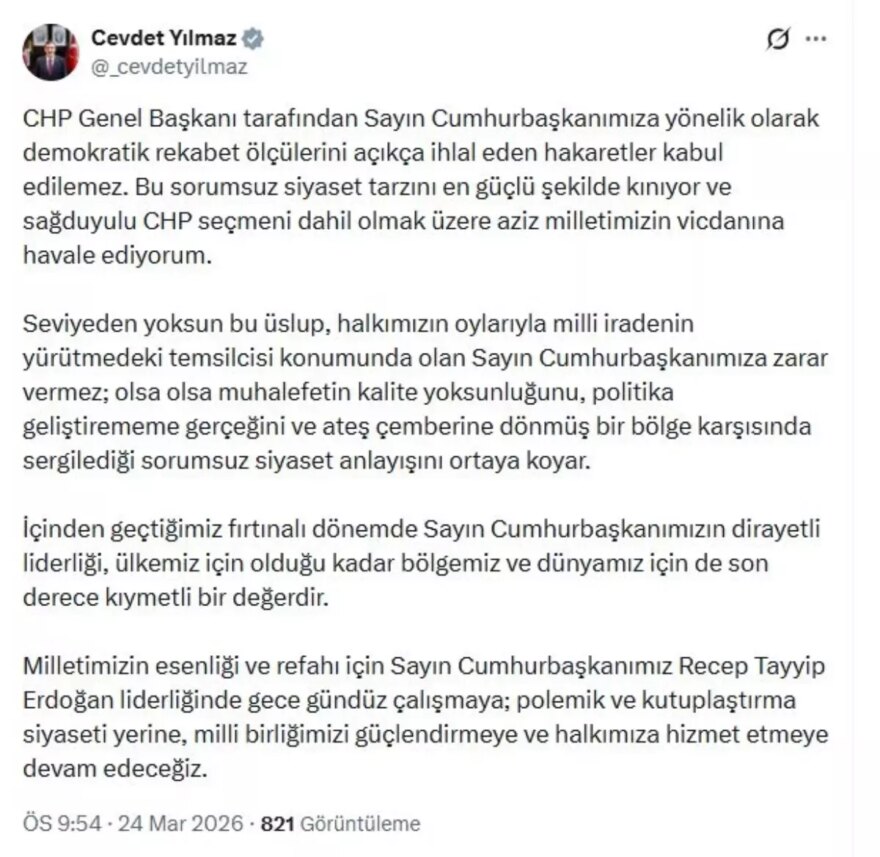Open the post's three-dot overflow menu

(816, 40)
